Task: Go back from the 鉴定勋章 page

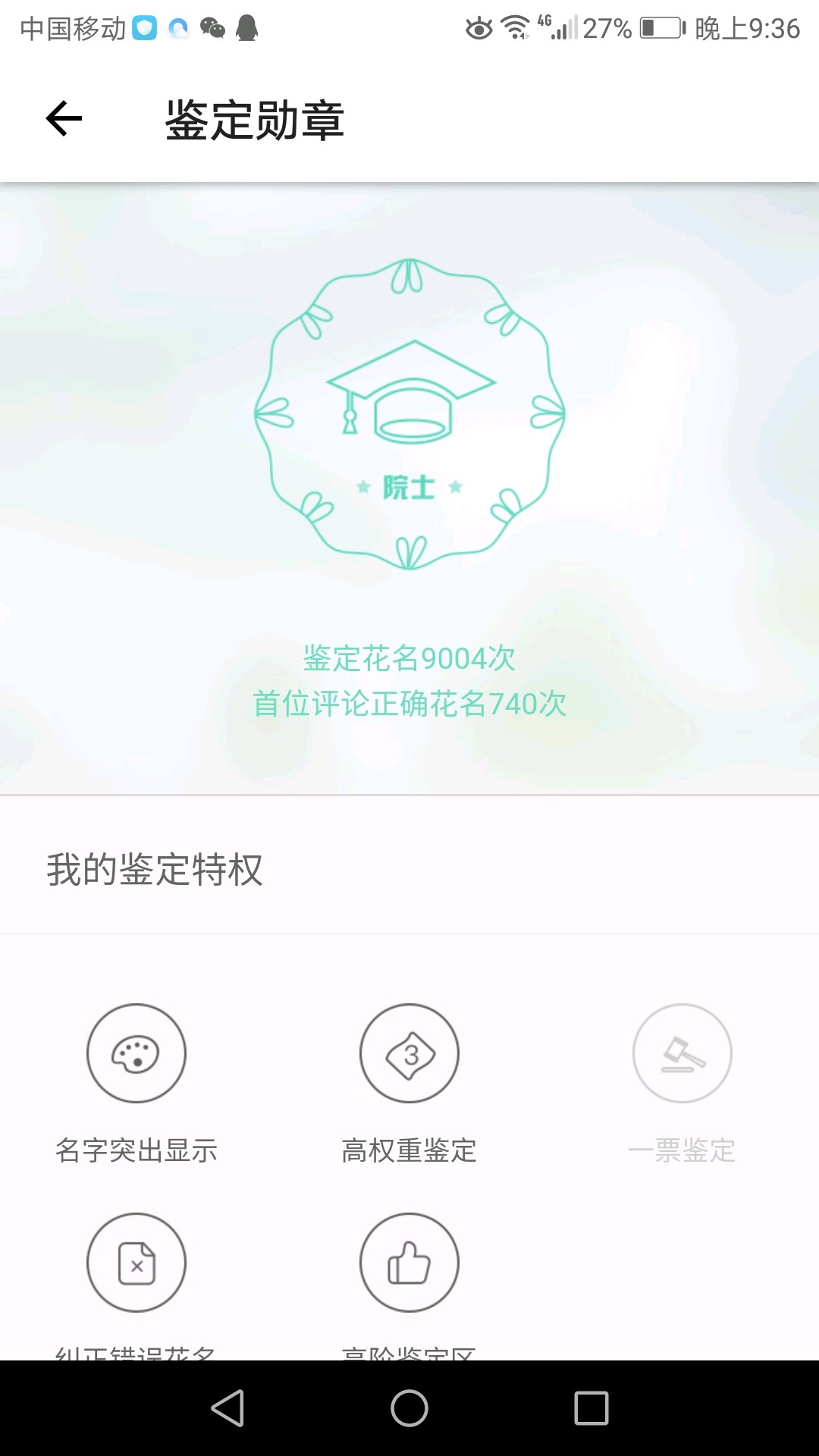Action: pyautogui.click(x=64, y=119)
